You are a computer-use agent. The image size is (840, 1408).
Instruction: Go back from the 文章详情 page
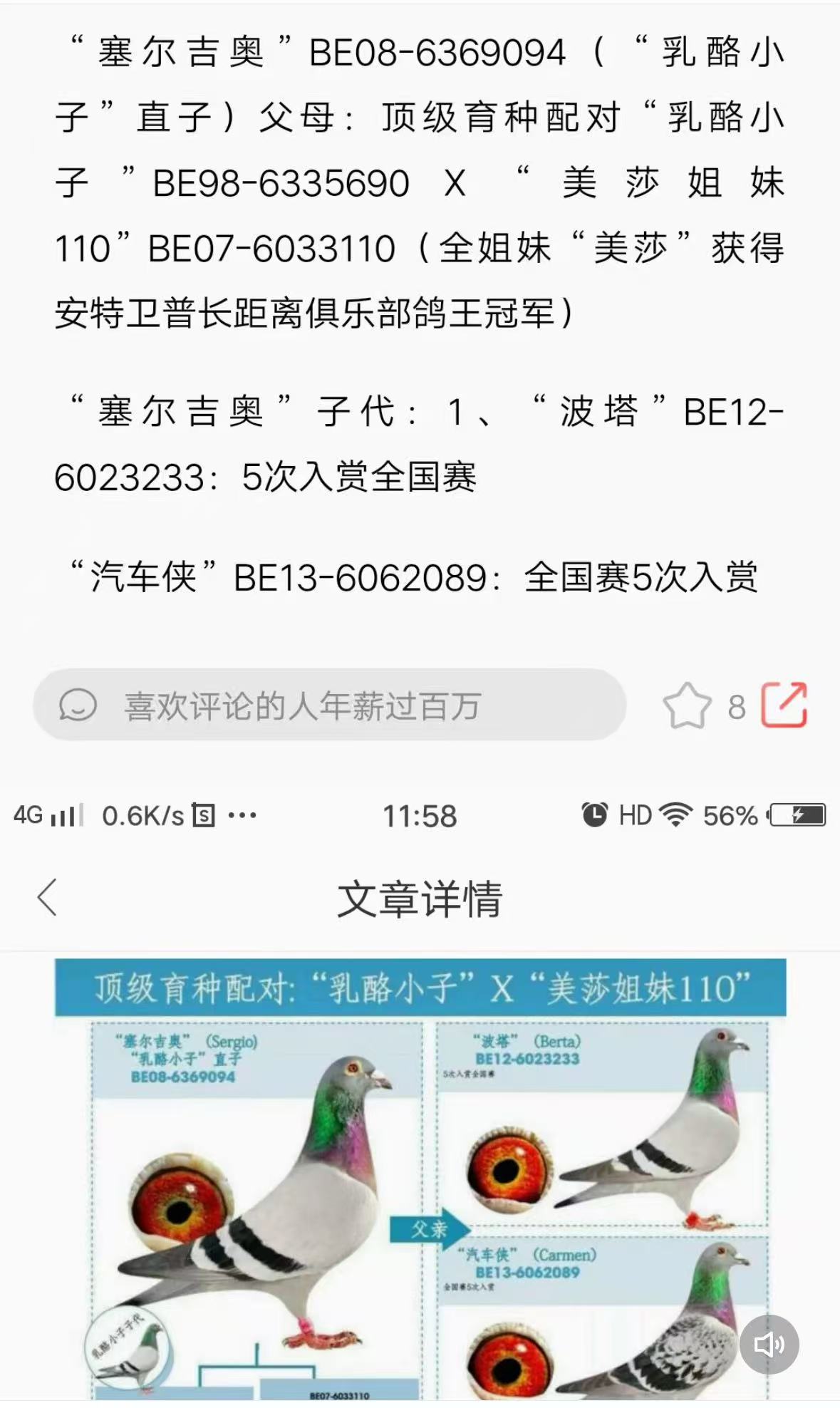point(48,897)
